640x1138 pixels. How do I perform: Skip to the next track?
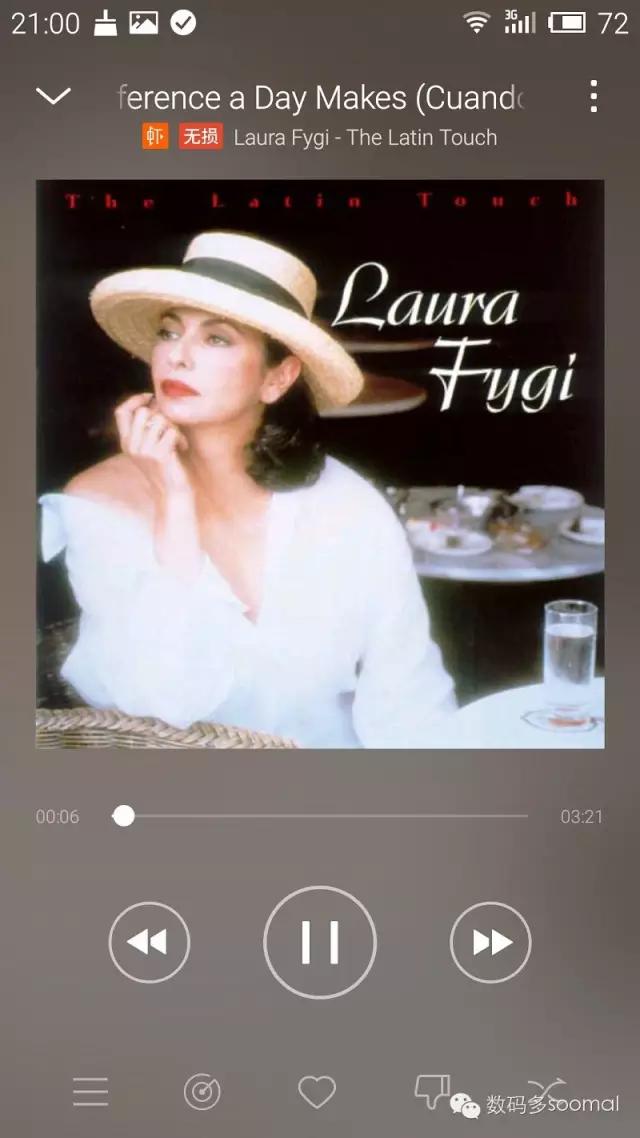(490, 942)
